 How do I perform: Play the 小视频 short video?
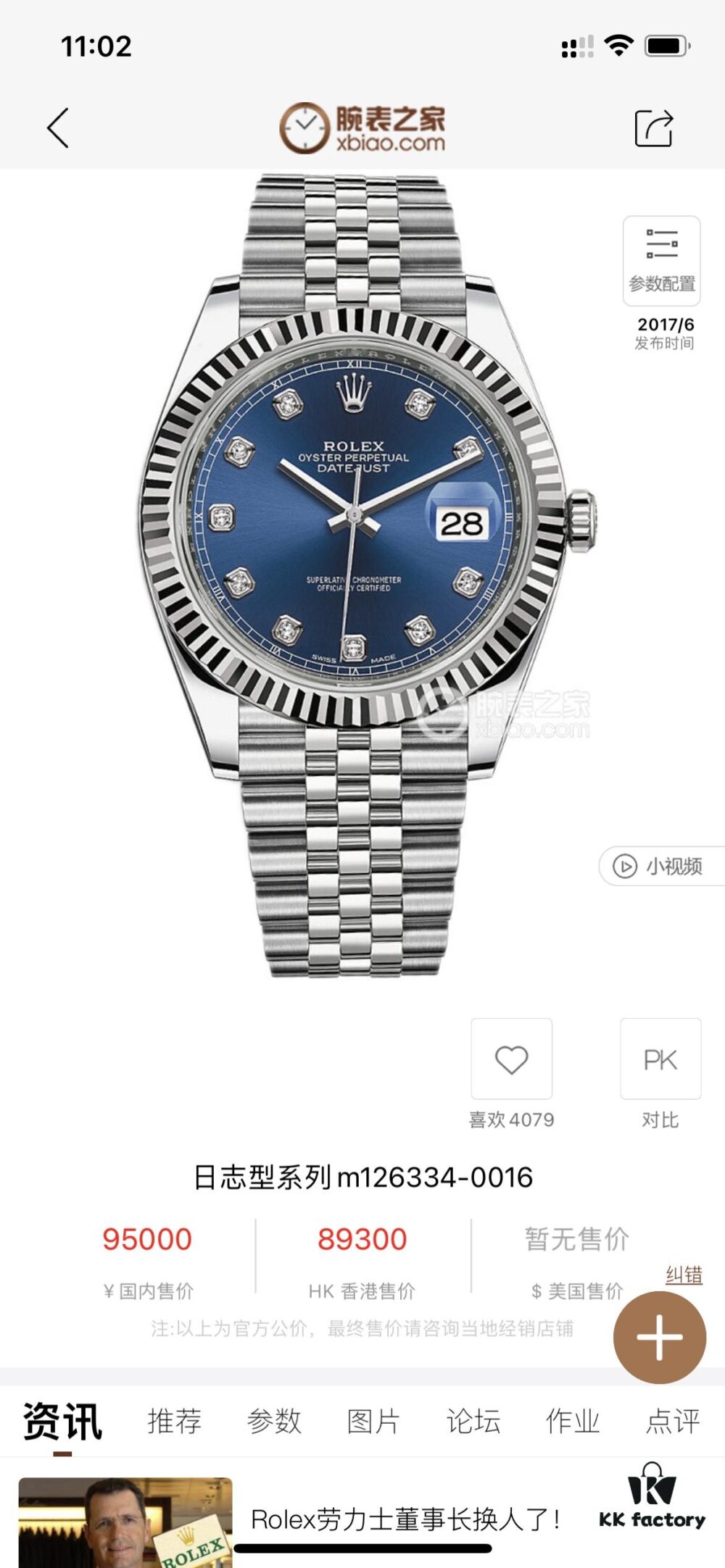[x=660, y=866]
